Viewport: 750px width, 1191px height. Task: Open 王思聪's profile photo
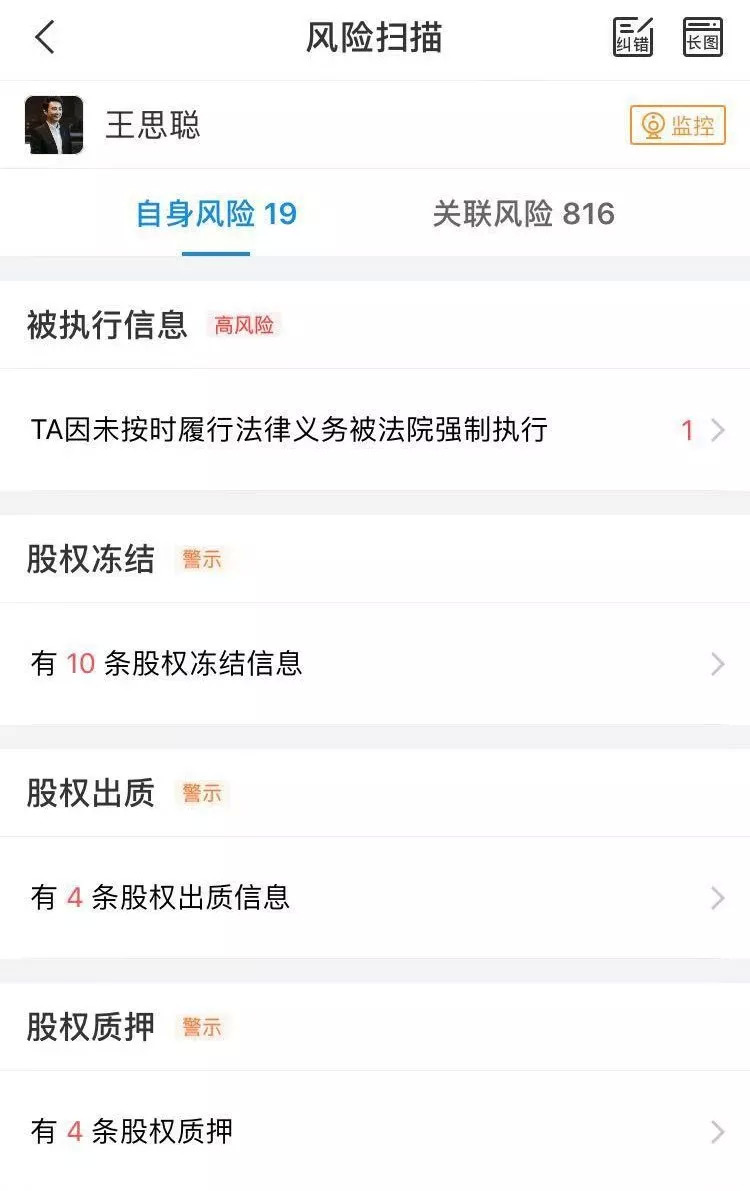coord(54,125)
